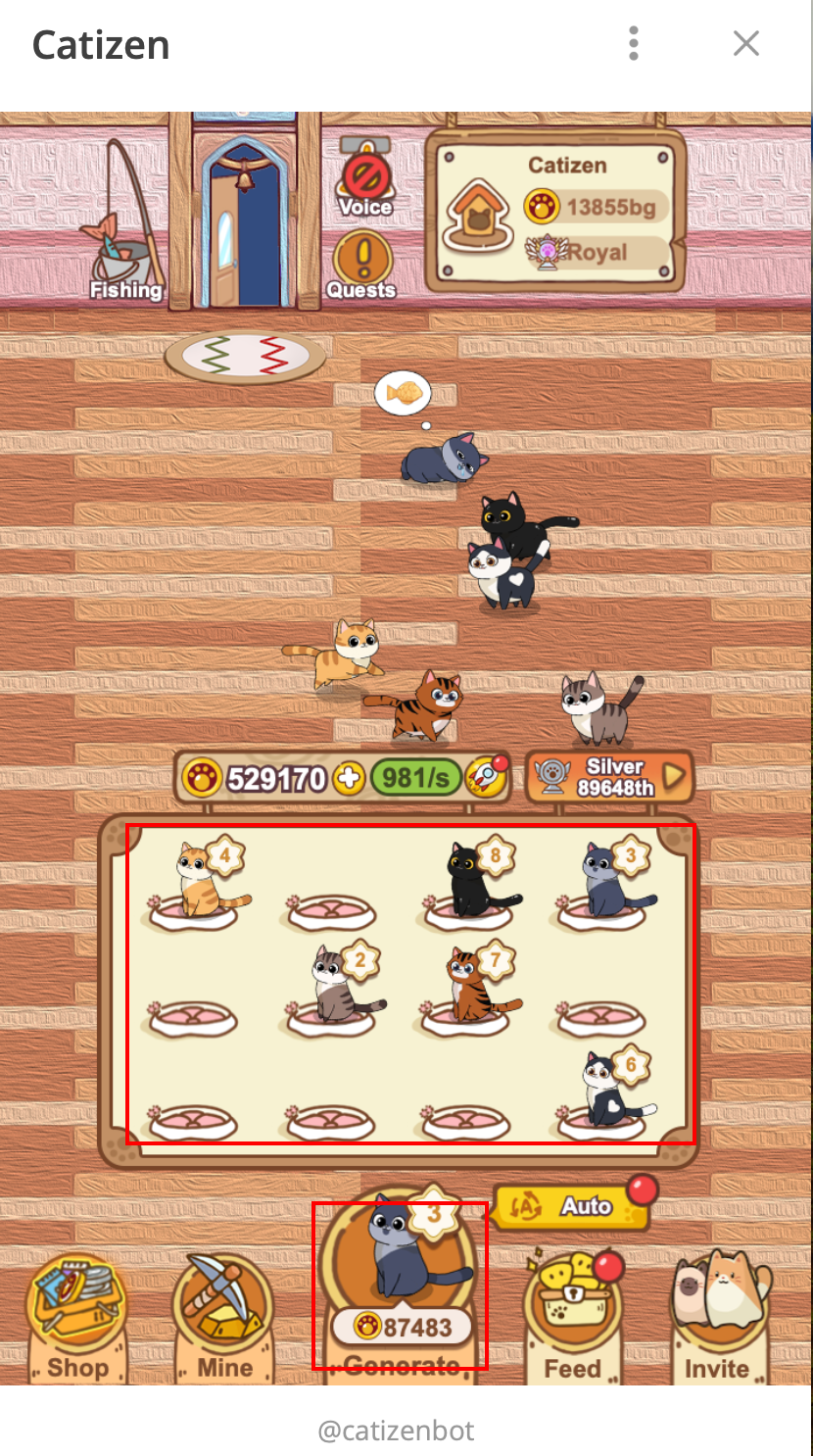Go to the Mine section
The width and height of the screenshot is (813, 1456).
[x=224, y=1318]
